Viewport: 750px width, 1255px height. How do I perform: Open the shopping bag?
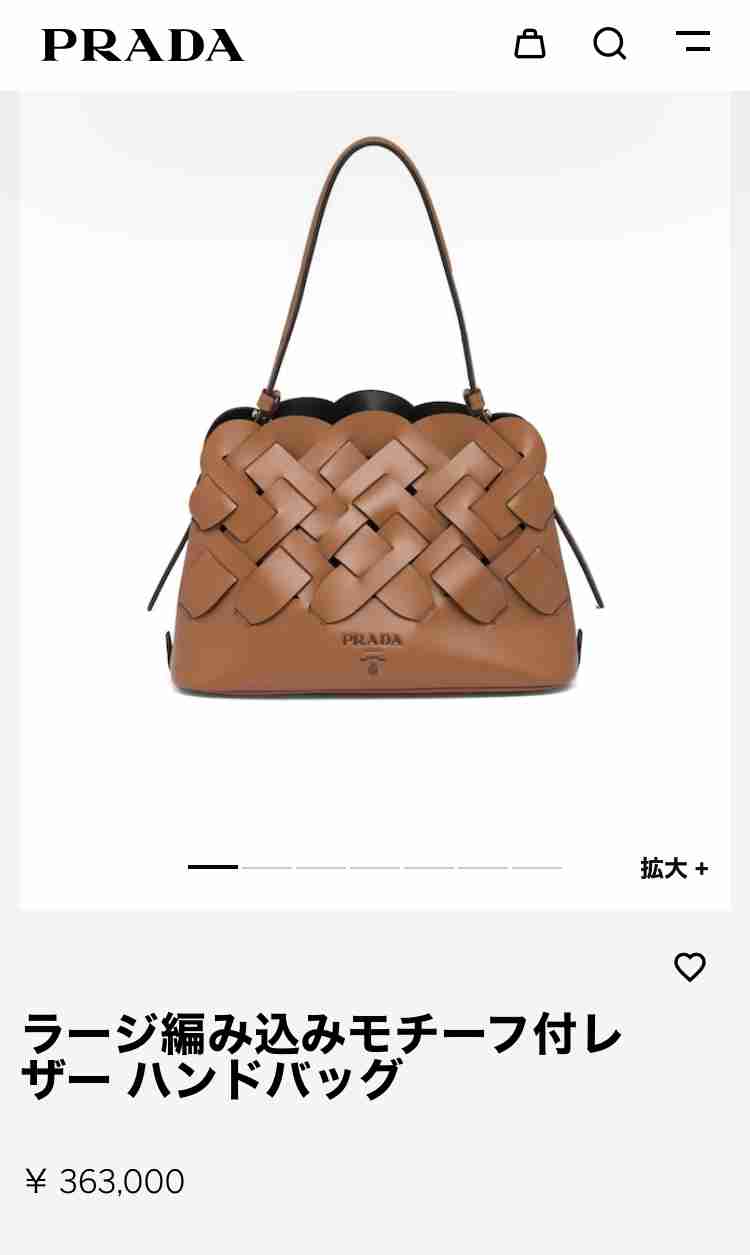click(529, 44)
